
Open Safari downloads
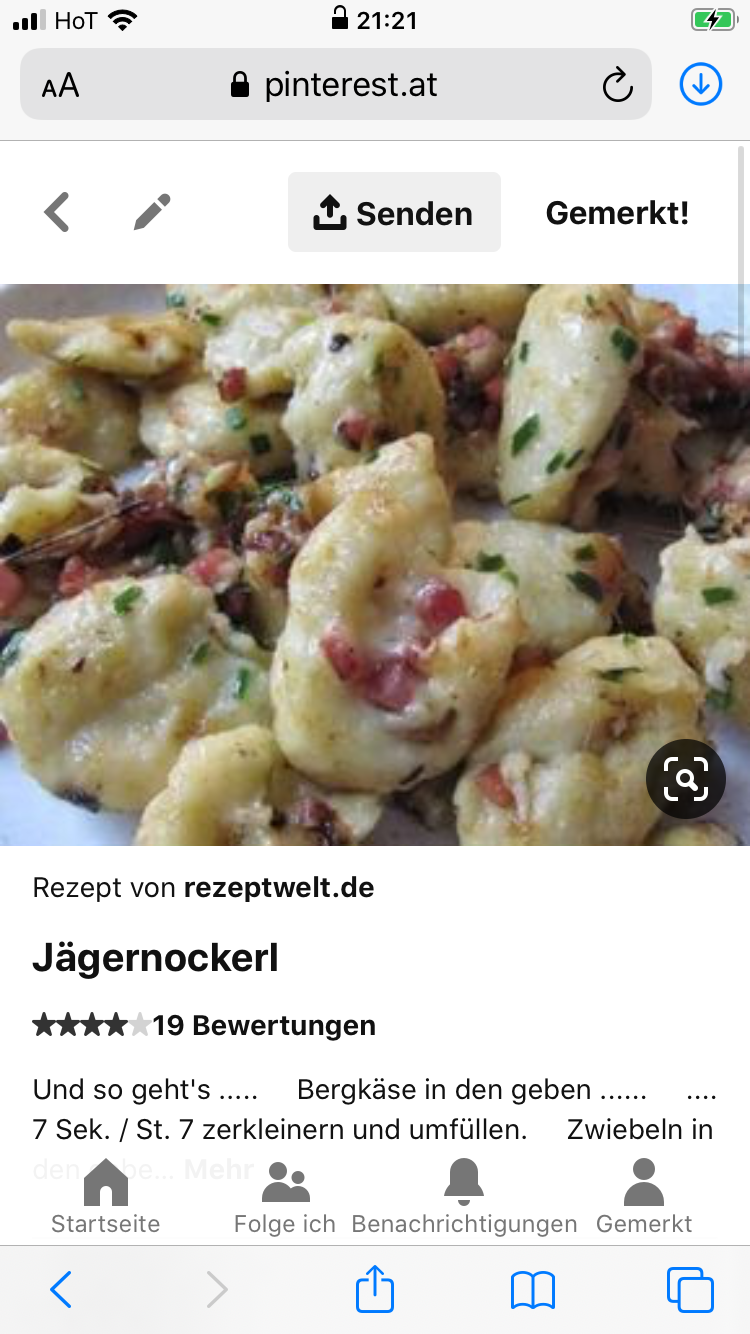tap(701, 85)
